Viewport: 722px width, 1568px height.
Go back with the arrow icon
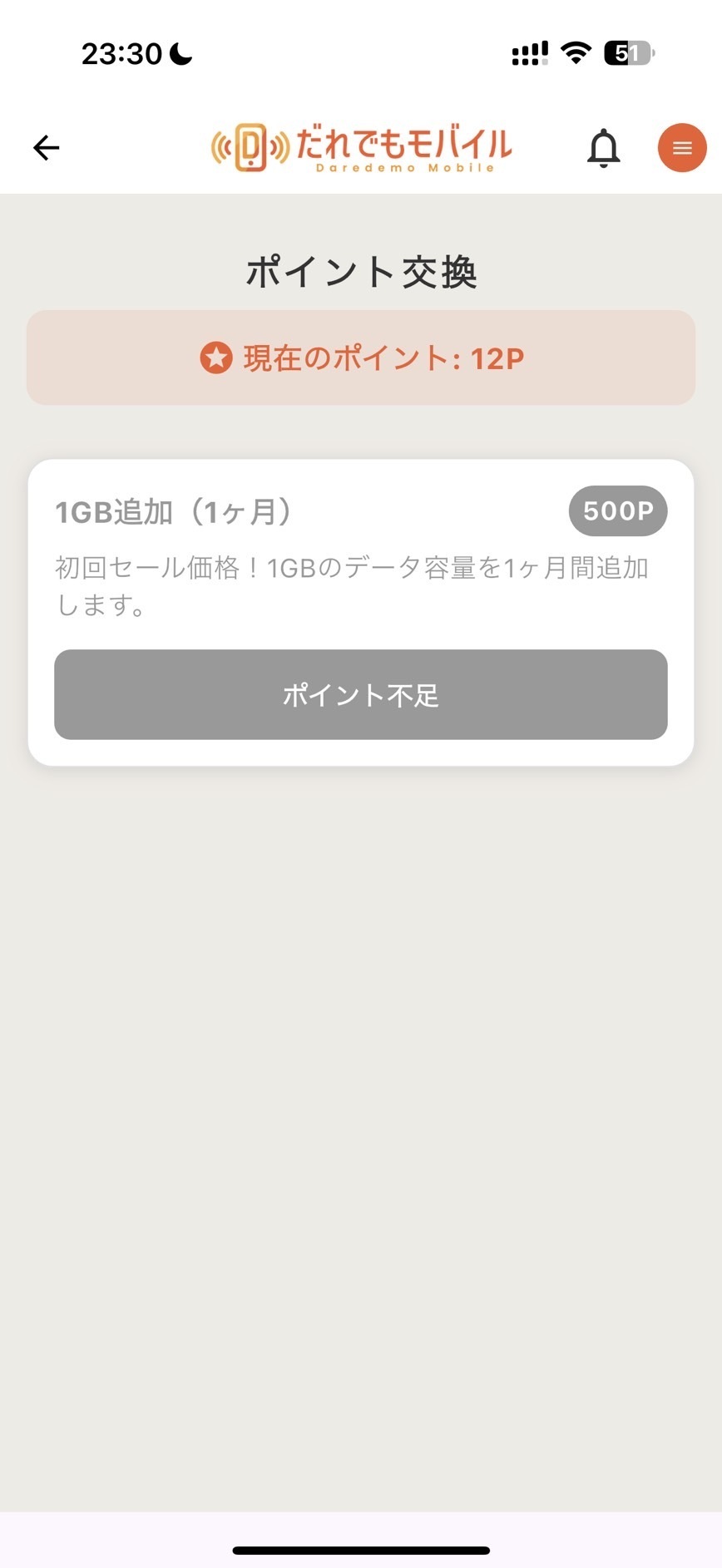pyautogui.click(x=47, y=148)
